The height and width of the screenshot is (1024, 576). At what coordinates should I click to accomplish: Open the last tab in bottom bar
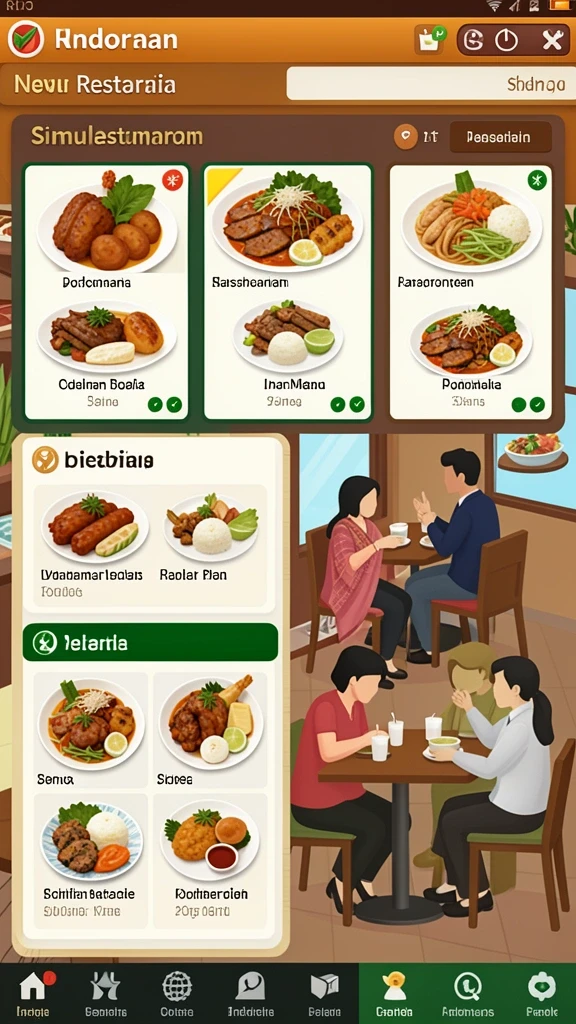pyautogui.click(x=541, y=993)
